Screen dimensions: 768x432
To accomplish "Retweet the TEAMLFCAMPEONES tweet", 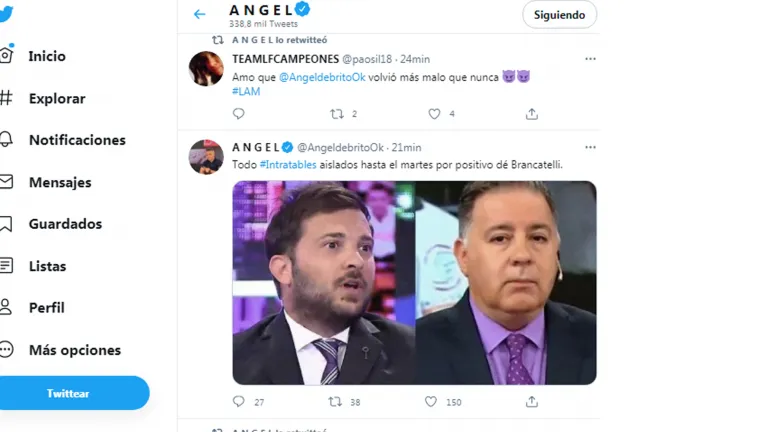I will coord(337,114).
